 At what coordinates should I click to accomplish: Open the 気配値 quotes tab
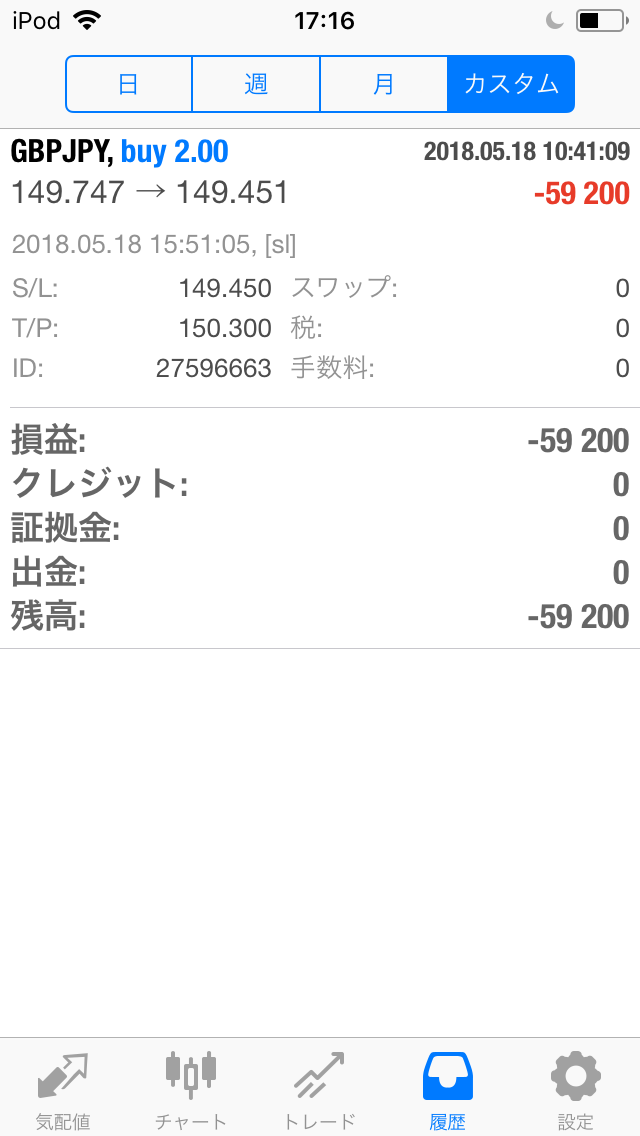coord(64,1089)
